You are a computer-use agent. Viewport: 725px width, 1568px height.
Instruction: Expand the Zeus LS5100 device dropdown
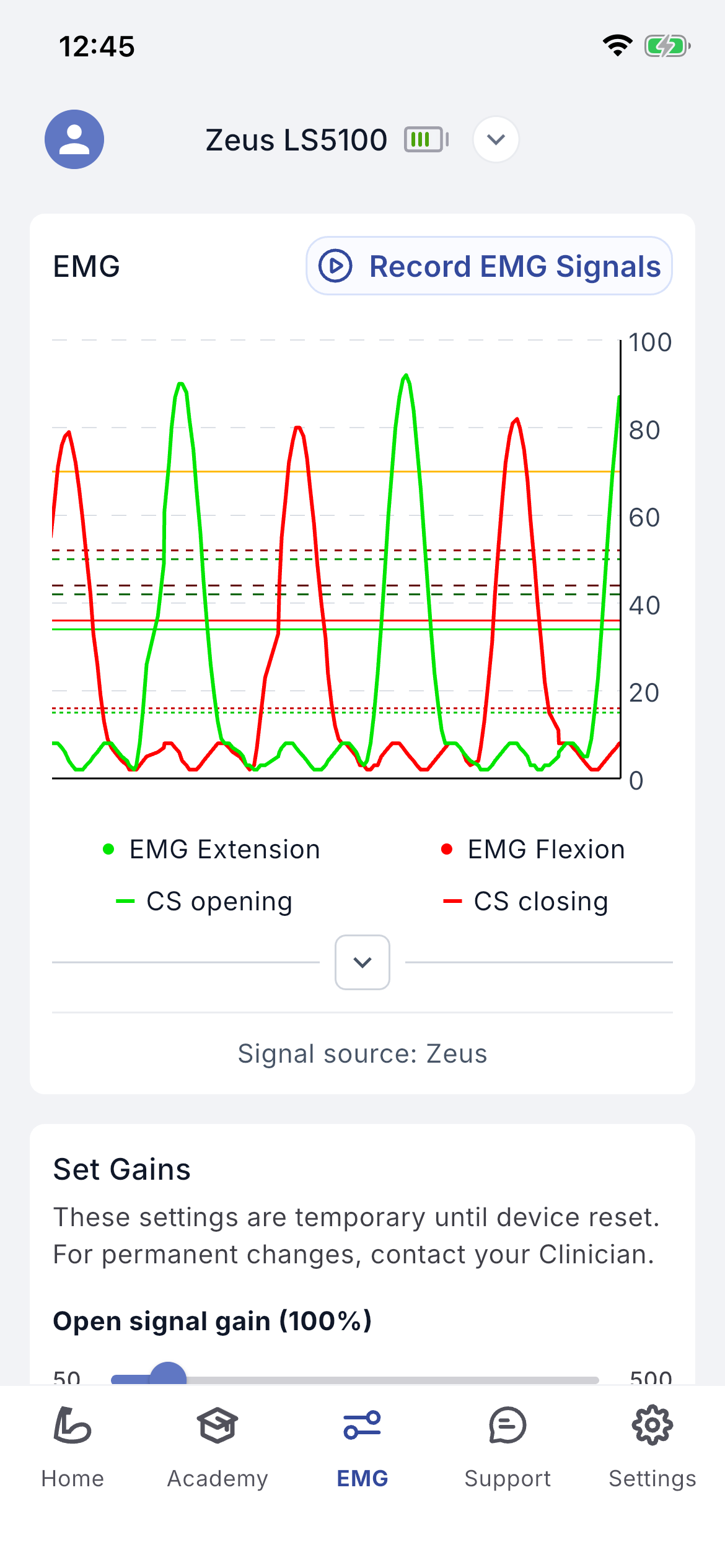[x=496, y=139]
